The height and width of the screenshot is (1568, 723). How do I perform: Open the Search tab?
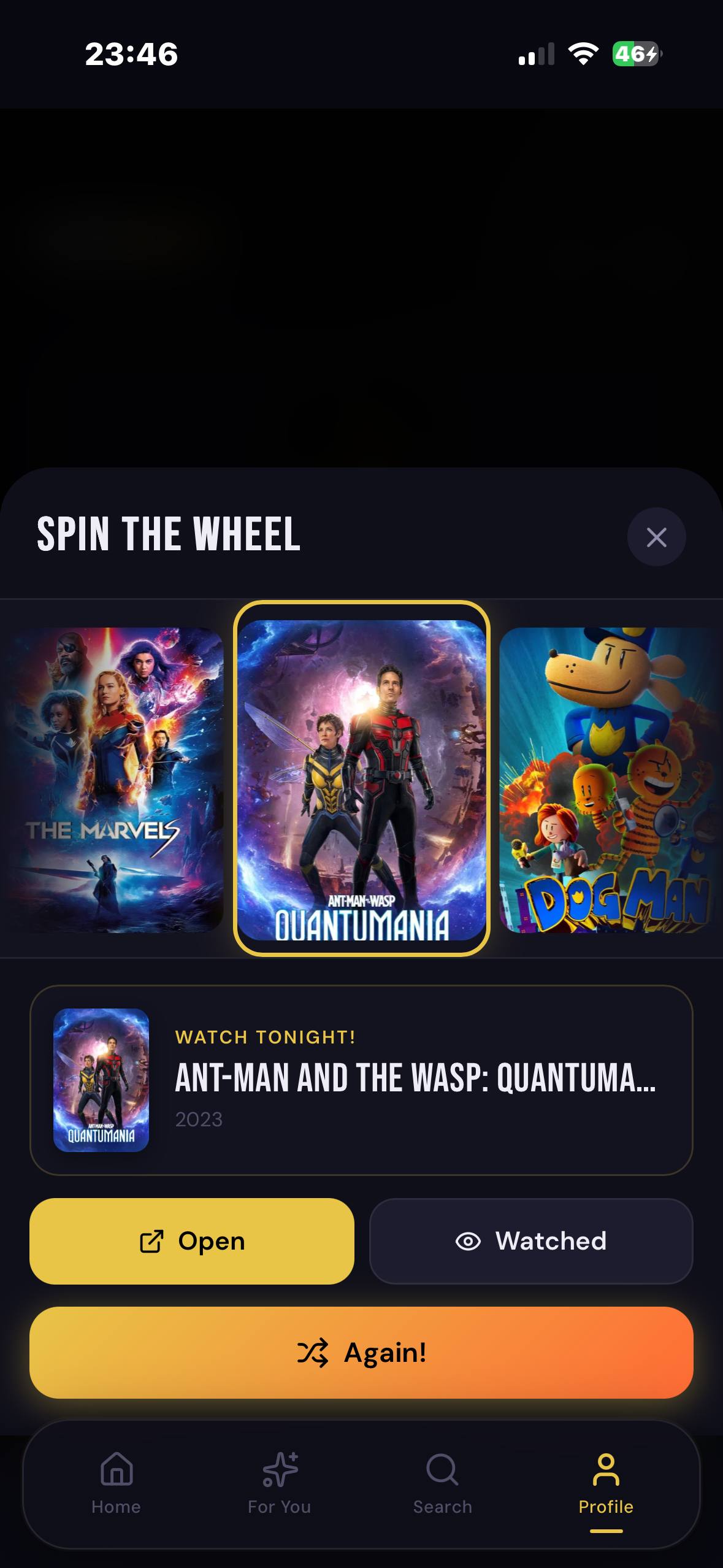click(442, 1482)
